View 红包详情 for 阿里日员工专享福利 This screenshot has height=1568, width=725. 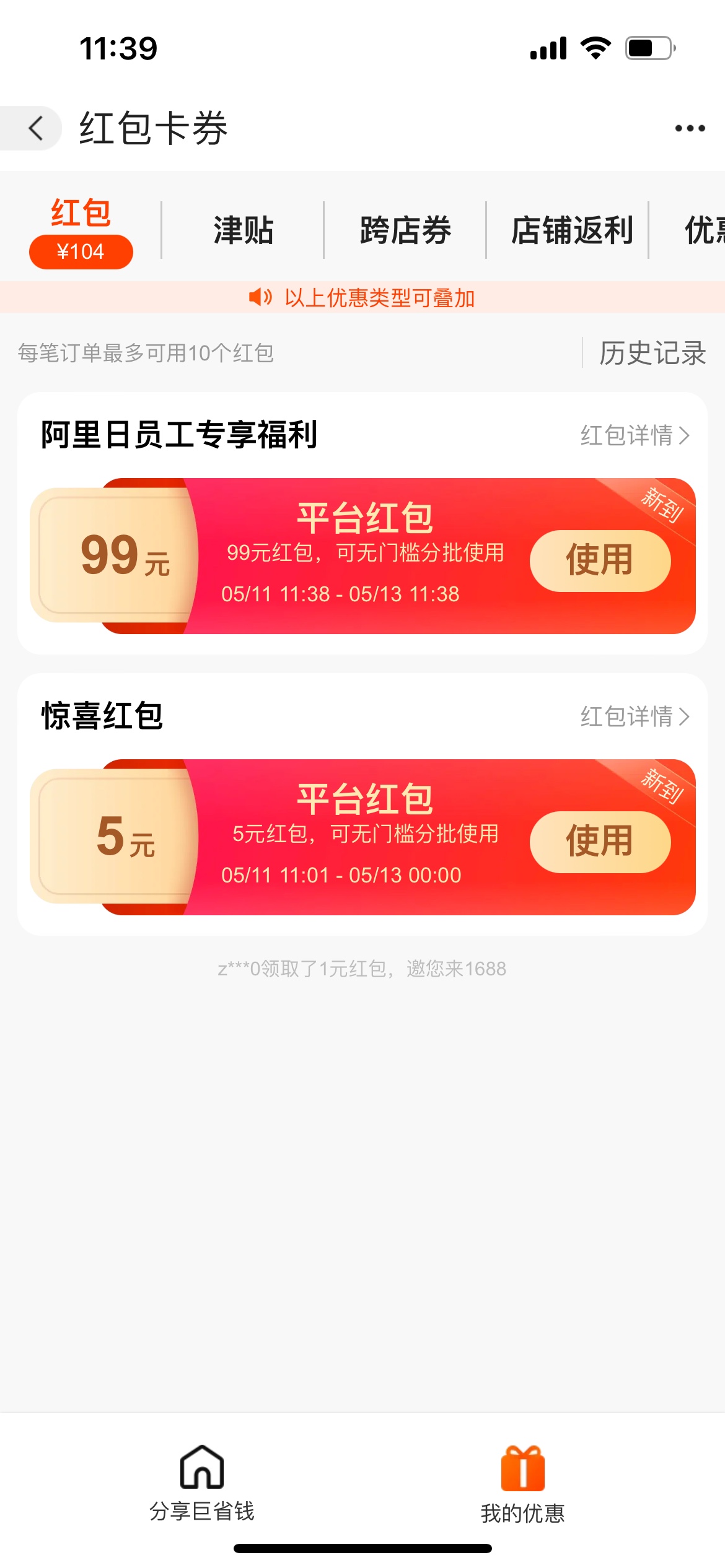pos(635,435)
